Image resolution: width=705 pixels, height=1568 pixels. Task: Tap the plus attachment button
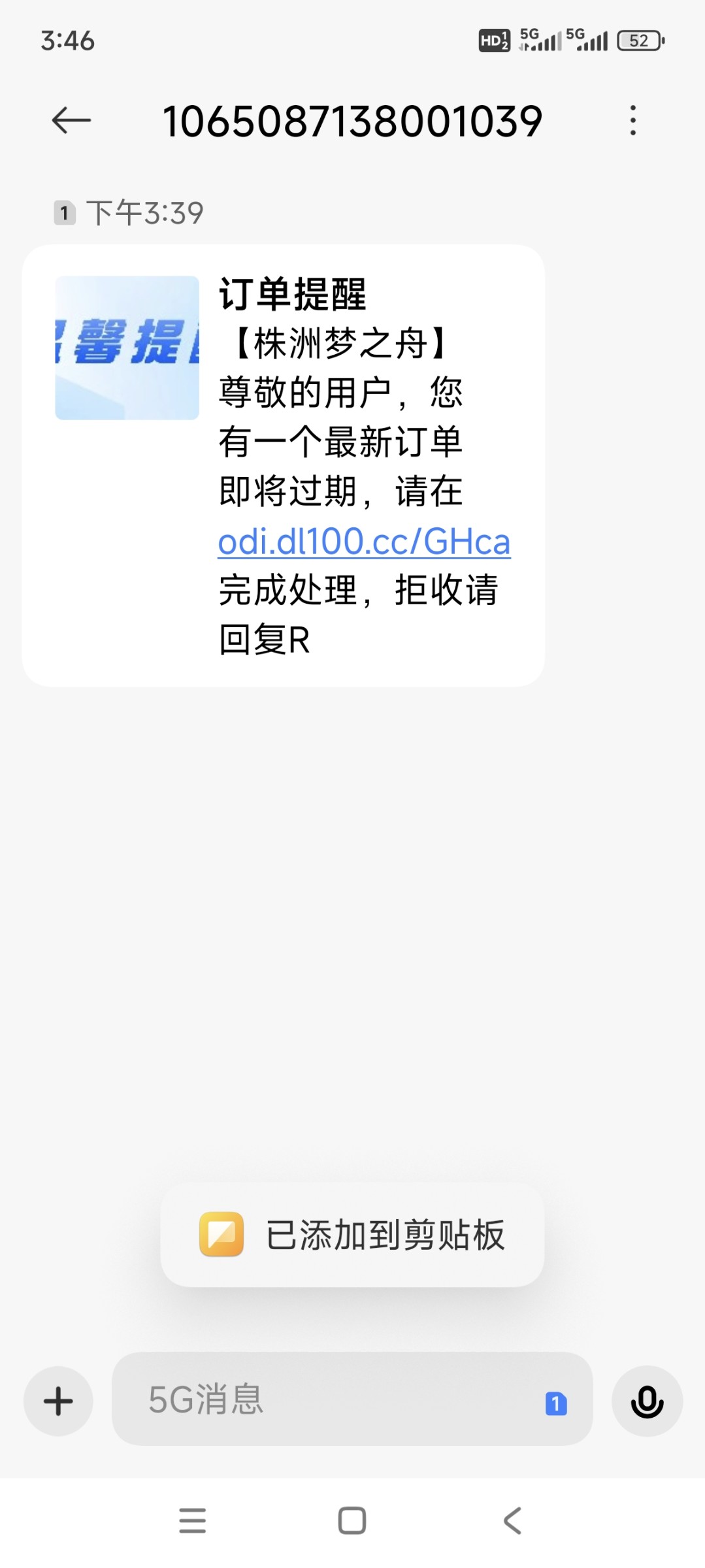(x=58, y=1401)
